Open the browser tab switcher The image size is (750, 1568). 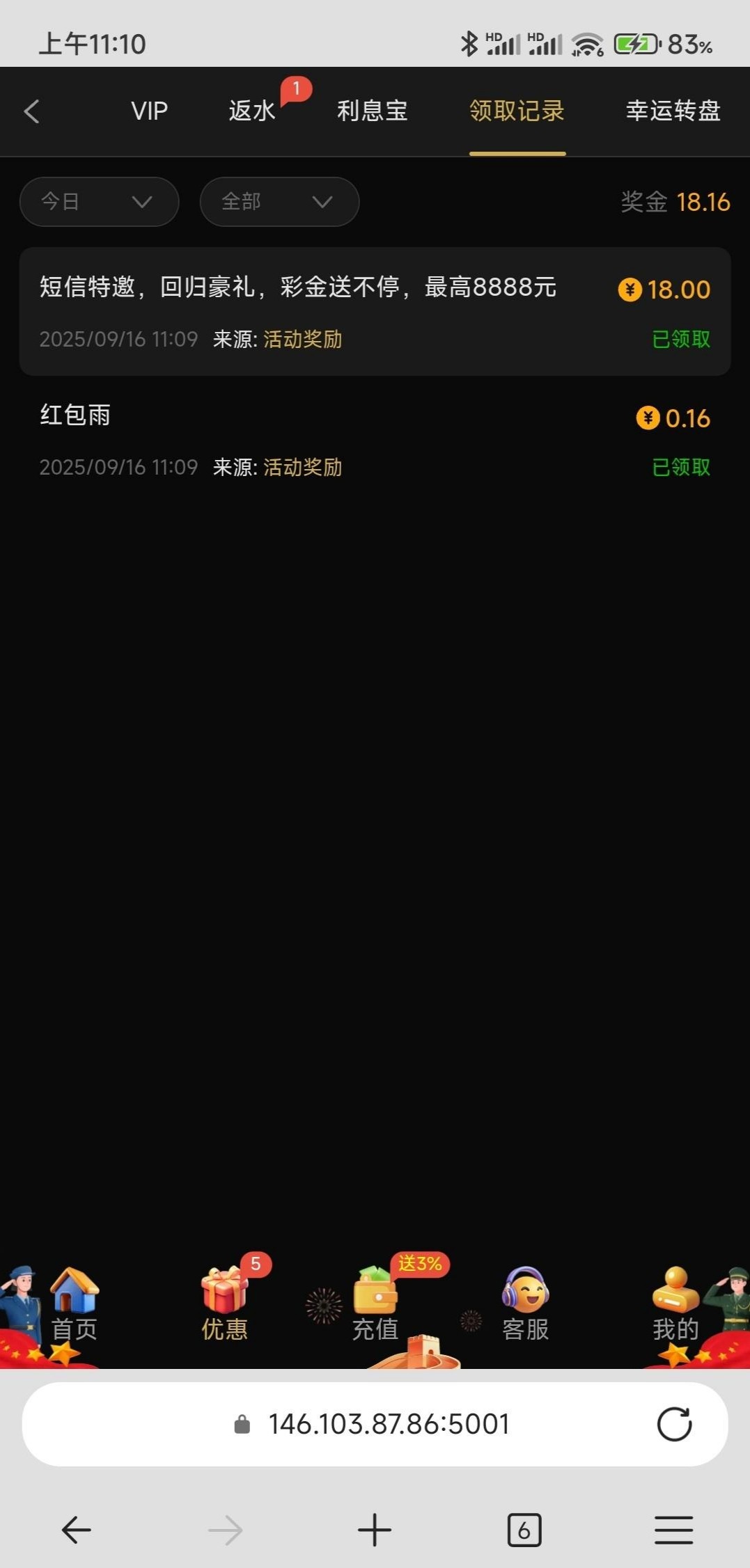524,1530
